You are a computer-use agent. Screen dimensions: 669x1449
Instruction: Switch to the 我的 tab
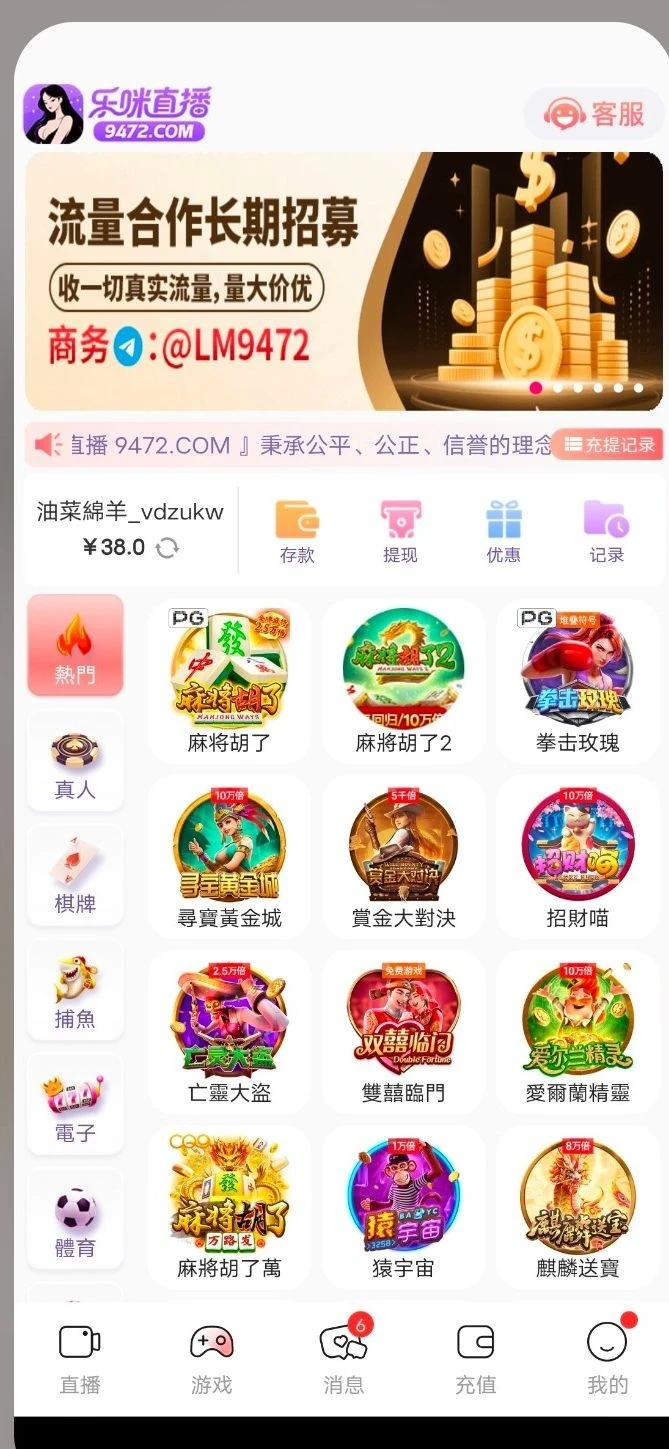pos(607,1358)
